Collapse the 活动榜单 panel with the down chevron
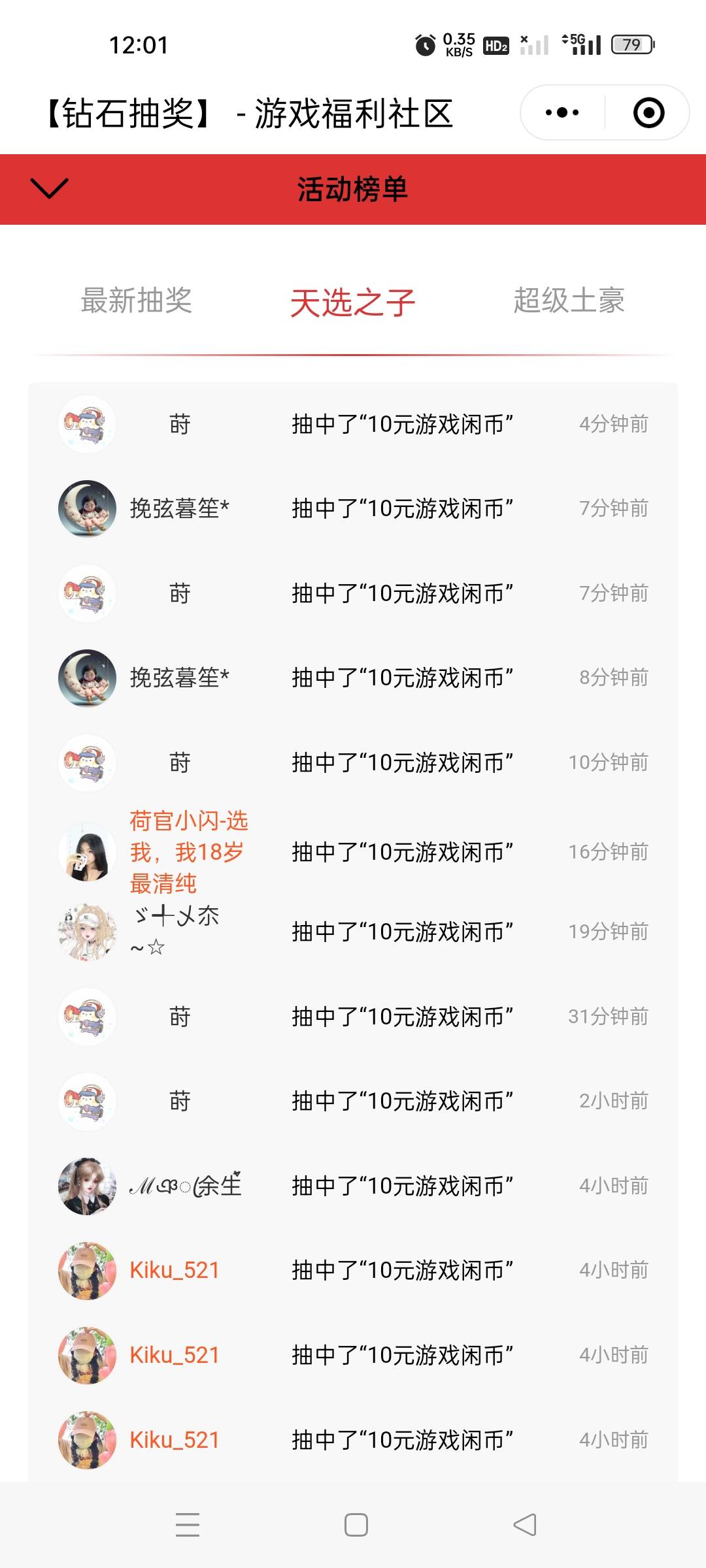 (49, 189)
